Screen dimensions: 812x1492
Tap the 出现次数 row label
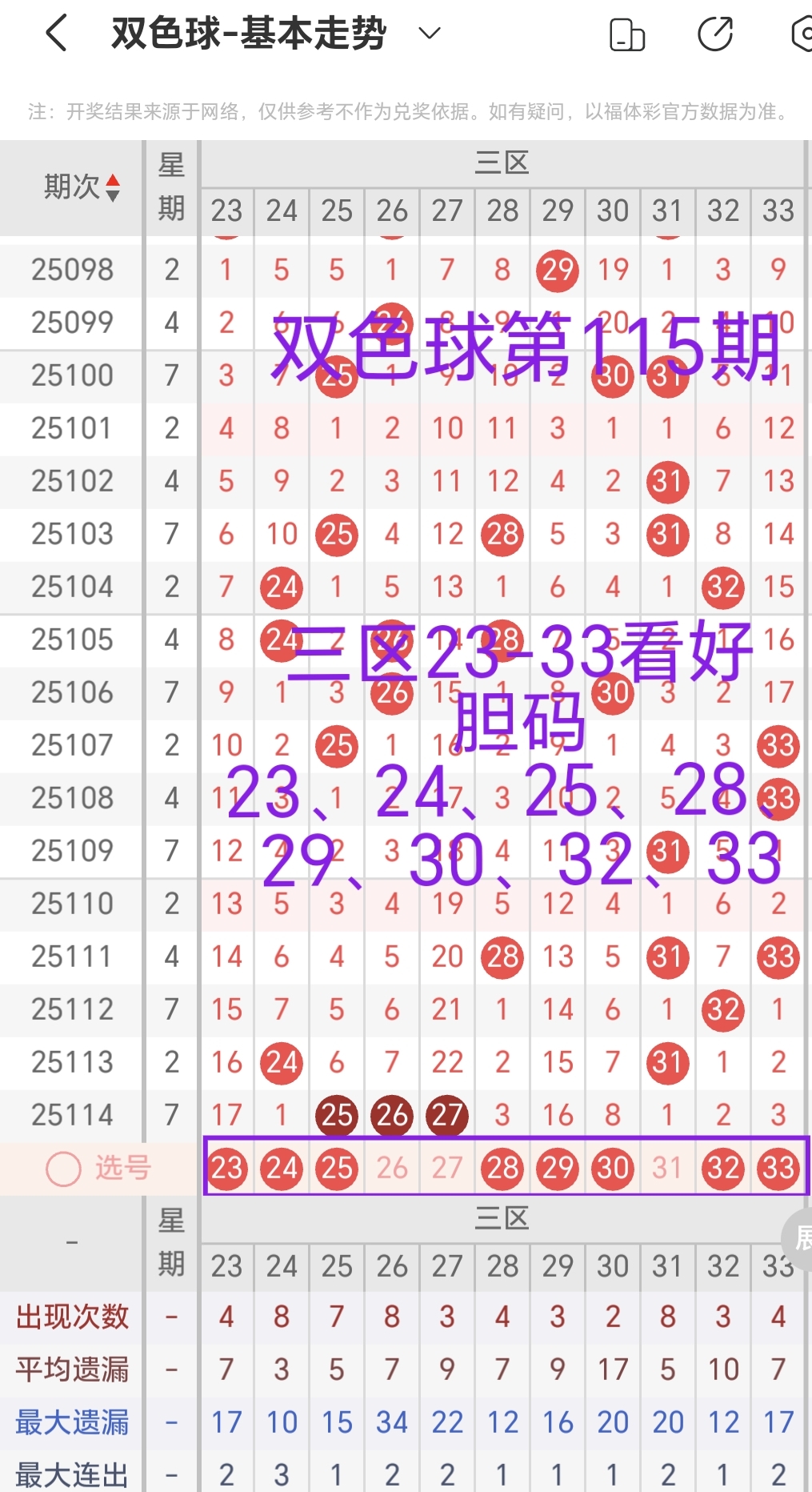[x=71, y=1318]
